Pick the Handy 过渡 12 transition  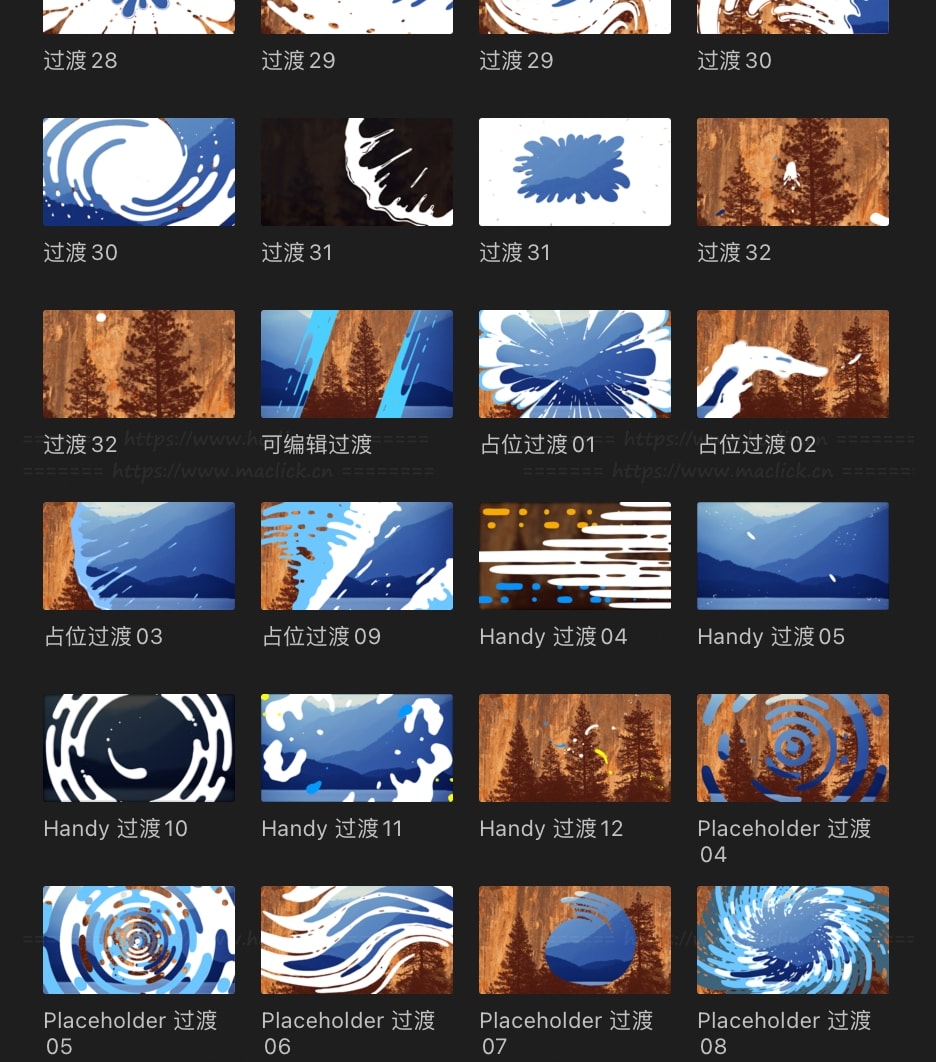(574, 748)
